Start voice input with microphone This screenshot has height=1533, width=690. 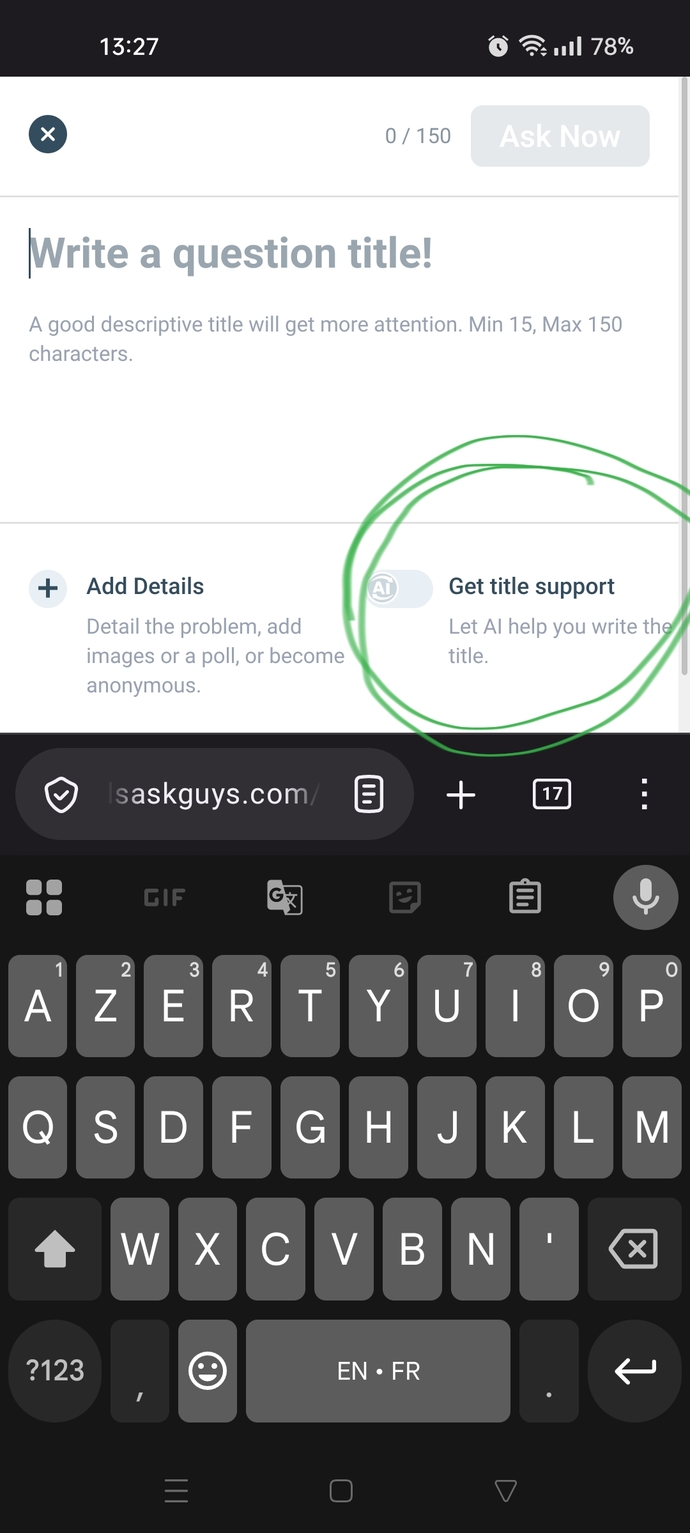(x=645, y=897)
